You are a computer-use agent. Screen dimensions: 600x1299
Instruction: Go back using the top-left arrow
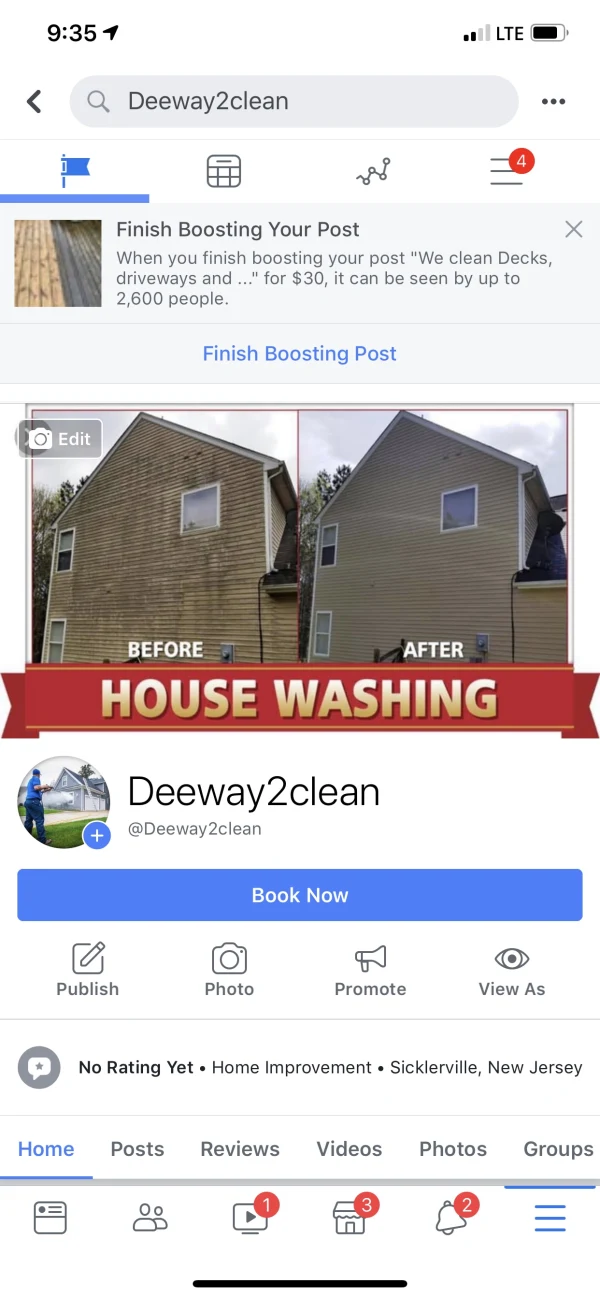34,101
